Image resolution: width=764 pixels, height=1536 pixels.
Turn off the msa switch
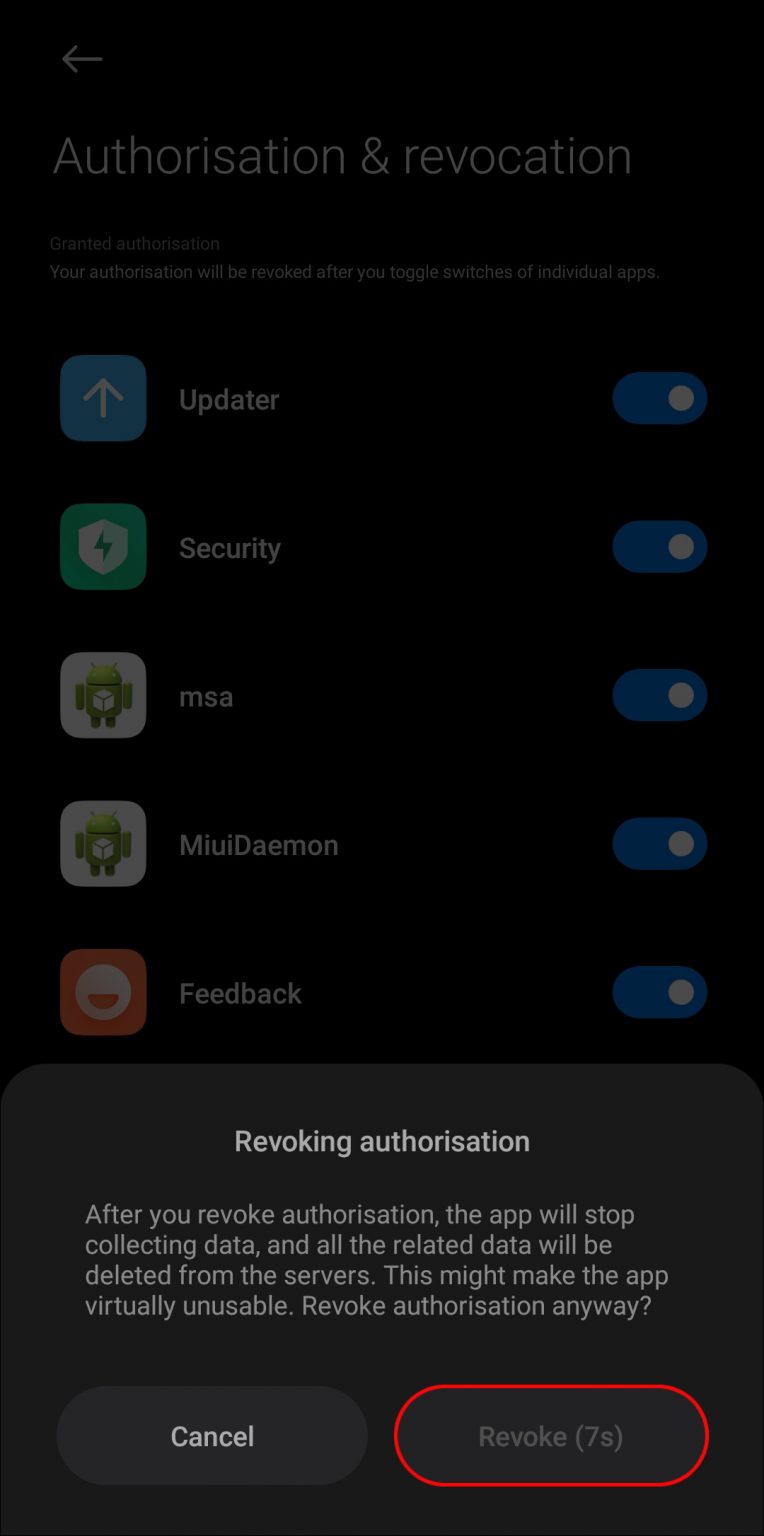coord(659,695)
